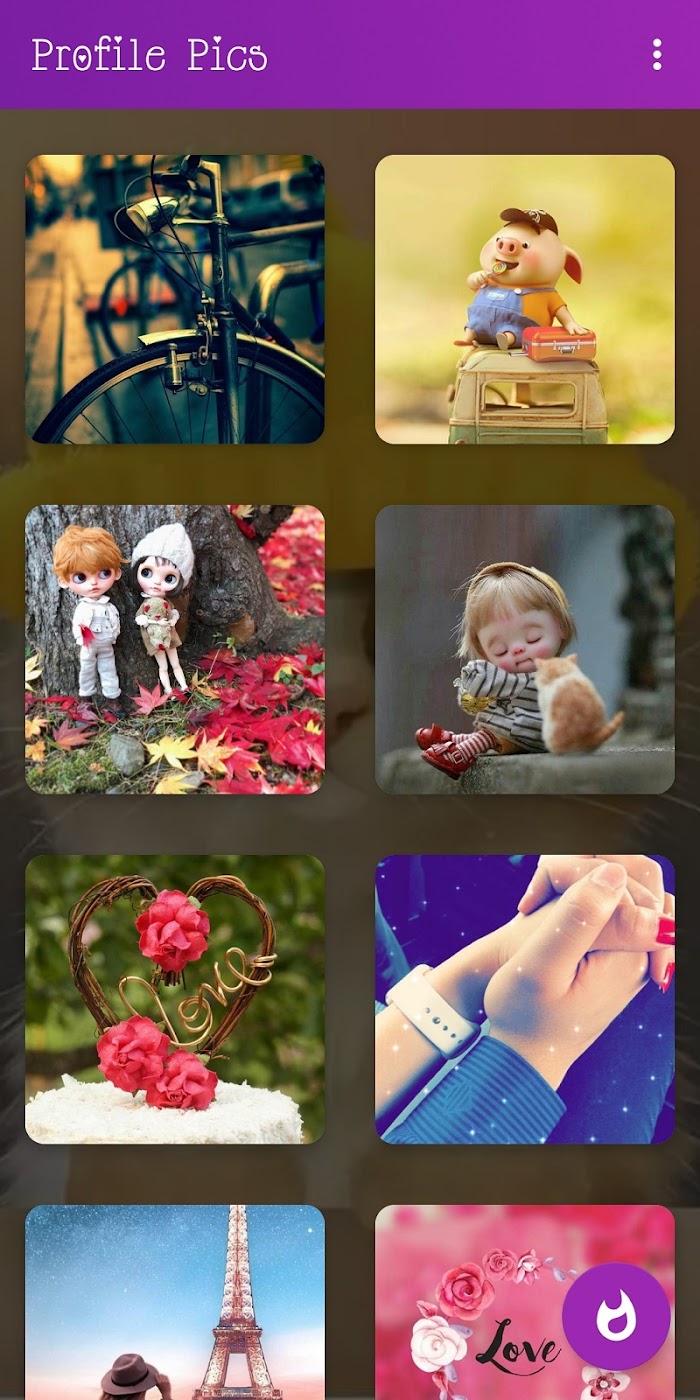
Task: View the sleeping doll with kitten picture
Action: tap(525, 649)
